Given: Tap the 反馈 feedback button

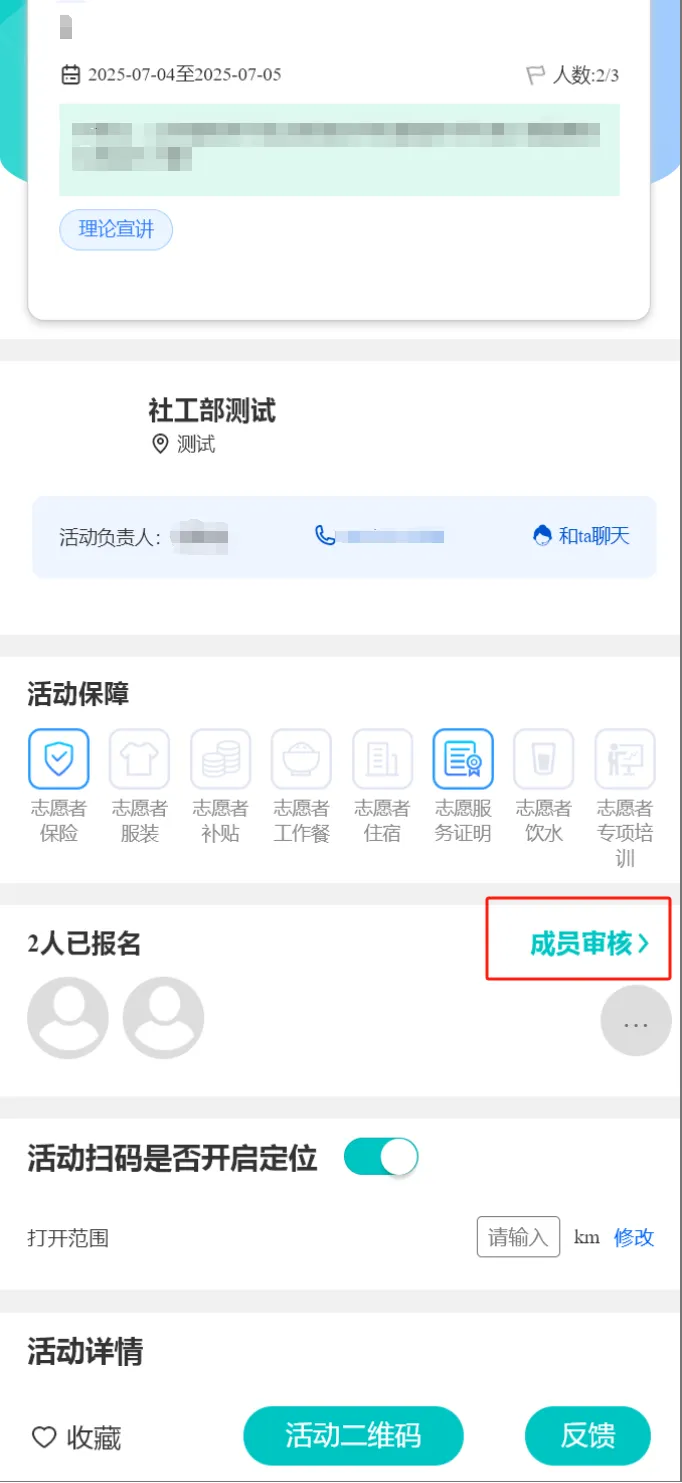Looking at the screenshot, I should point(587,1436).
